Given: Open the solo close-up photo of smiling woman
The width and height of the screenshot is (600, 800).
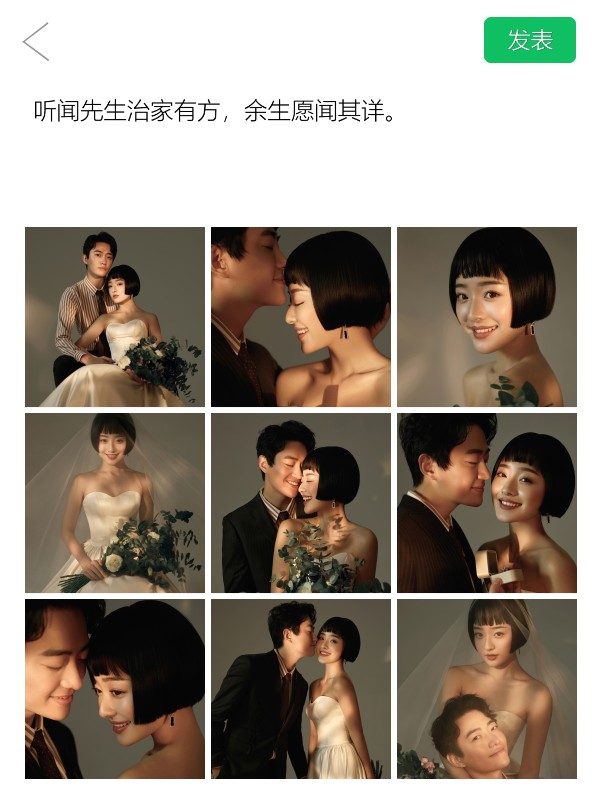Looking at the screenshot, I should tap(487, 317).
